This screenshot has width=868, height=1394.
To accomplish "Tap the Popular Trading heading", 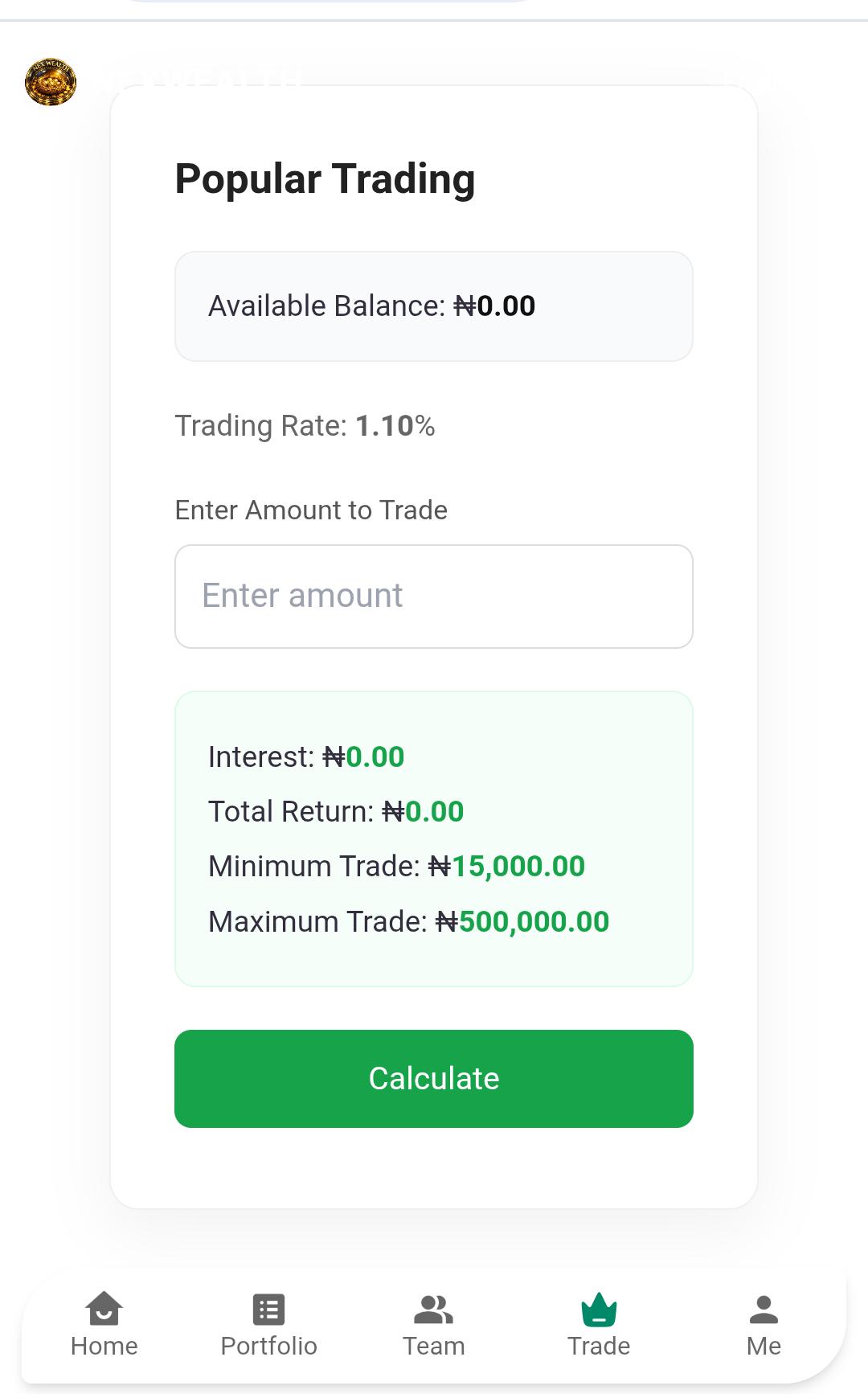I will tap(325, 178).
